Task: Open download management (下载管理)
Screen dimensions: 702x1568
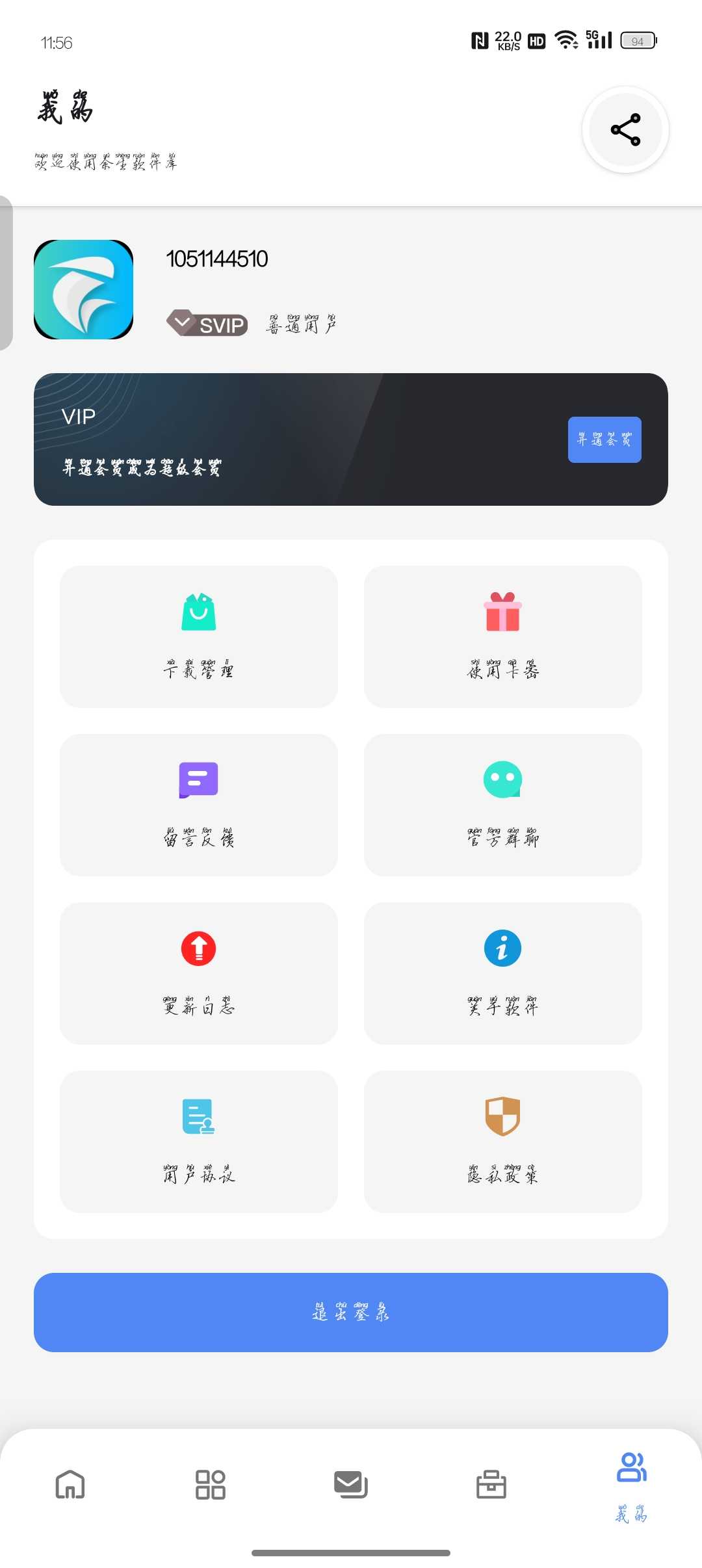Action: (x=199, y=636)
